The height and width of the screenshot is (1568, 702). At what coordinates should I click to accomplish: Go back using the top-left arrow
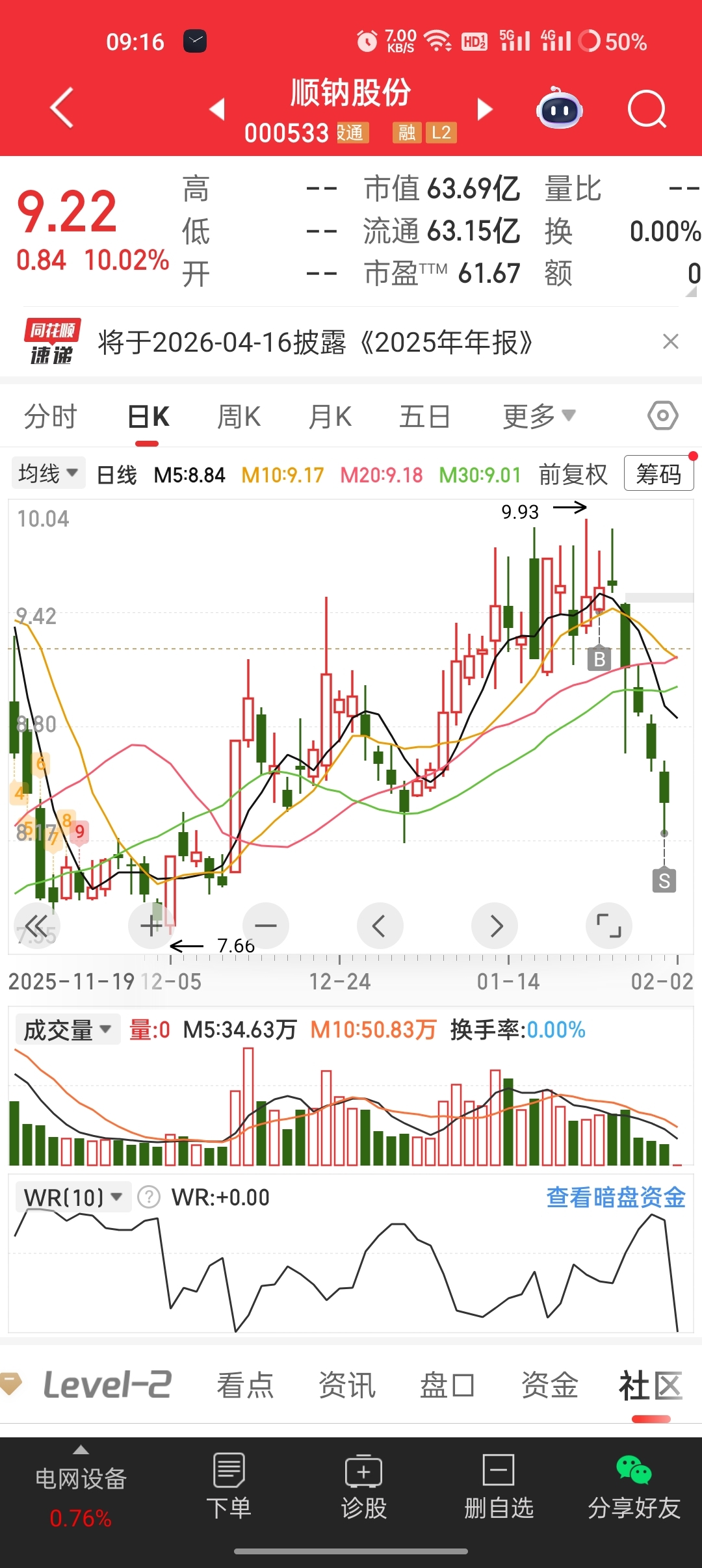[x=62, y=108]
